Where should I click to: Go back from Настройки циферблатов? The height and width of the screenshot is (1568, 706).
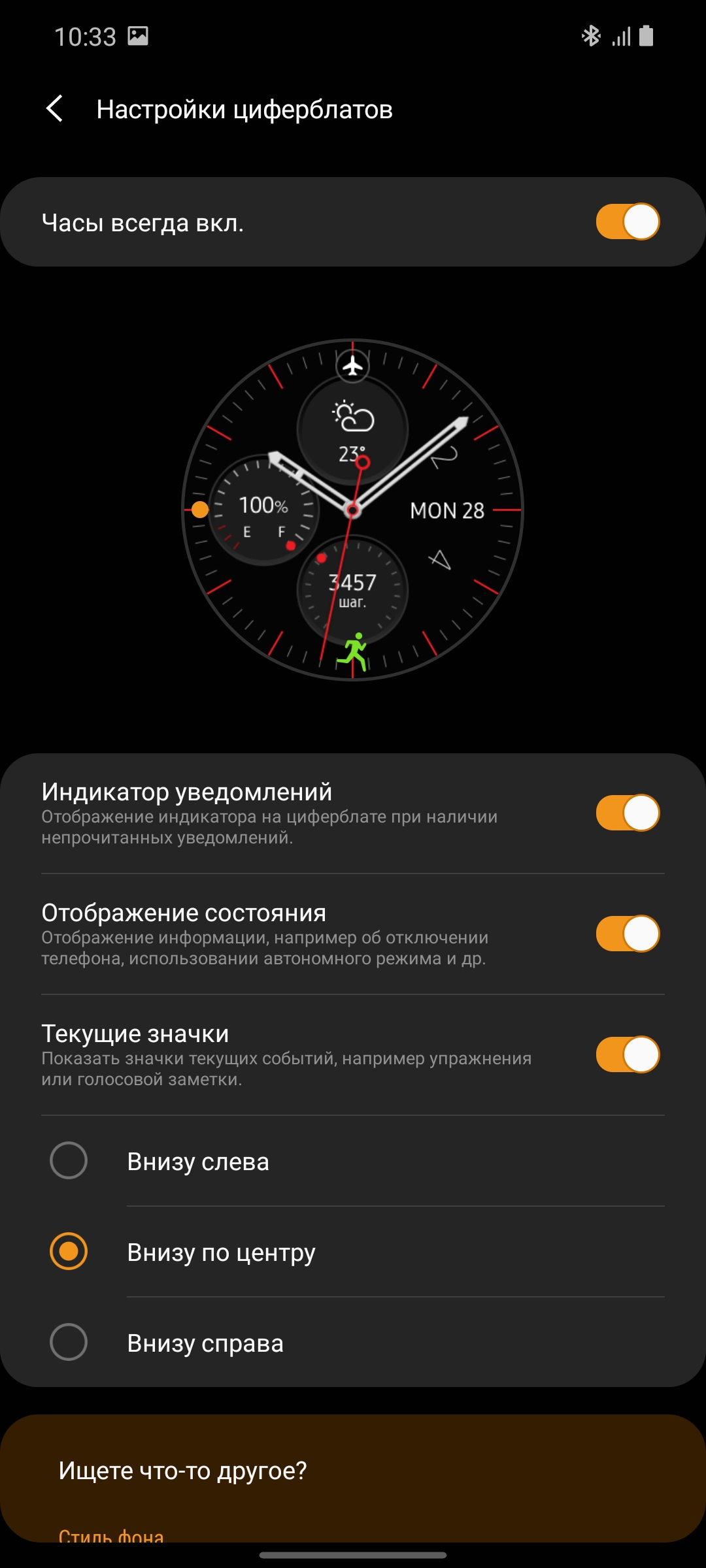[55, 109]
